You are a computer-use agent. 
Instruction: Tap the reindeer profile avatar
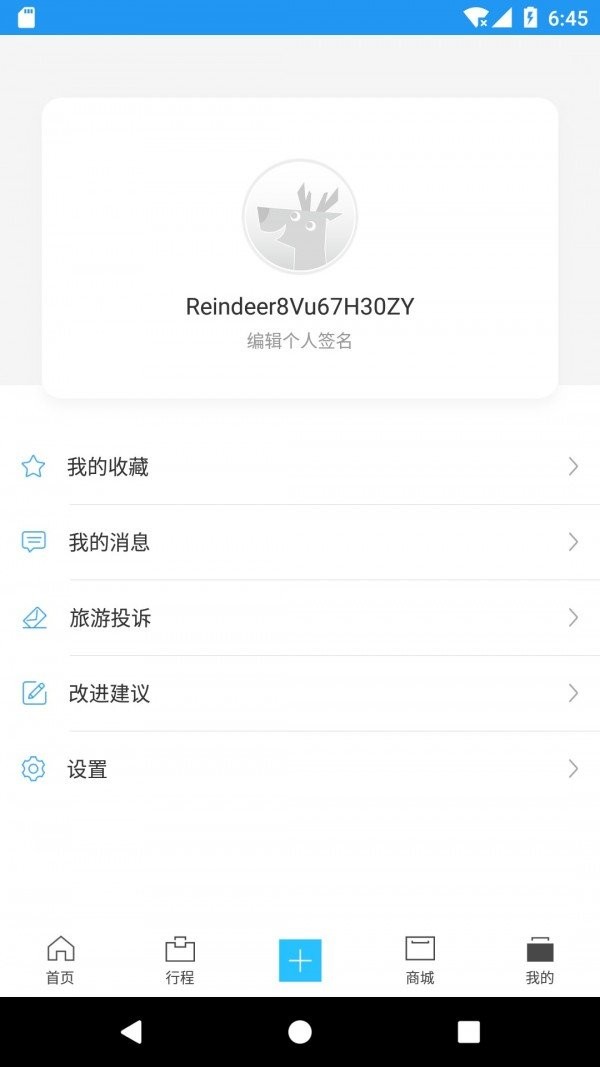(x=300, y=217)
